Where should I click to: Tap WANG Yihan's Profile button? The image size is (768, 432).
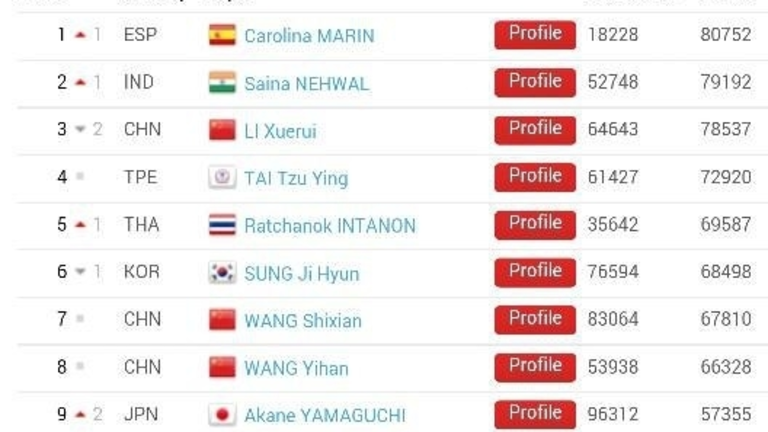click(x=534, y=367)
